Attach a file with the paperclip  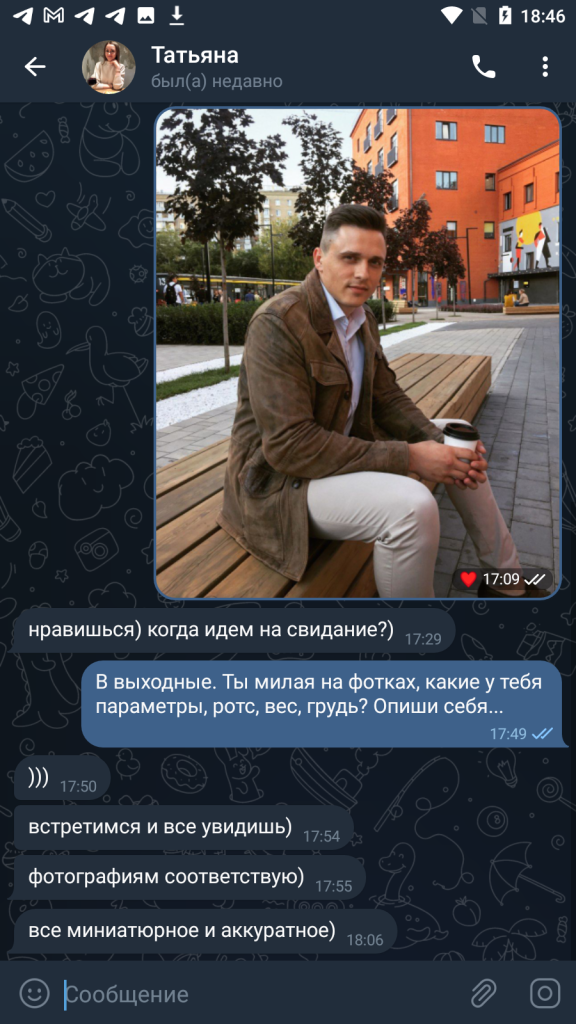(x=484, y=993)
